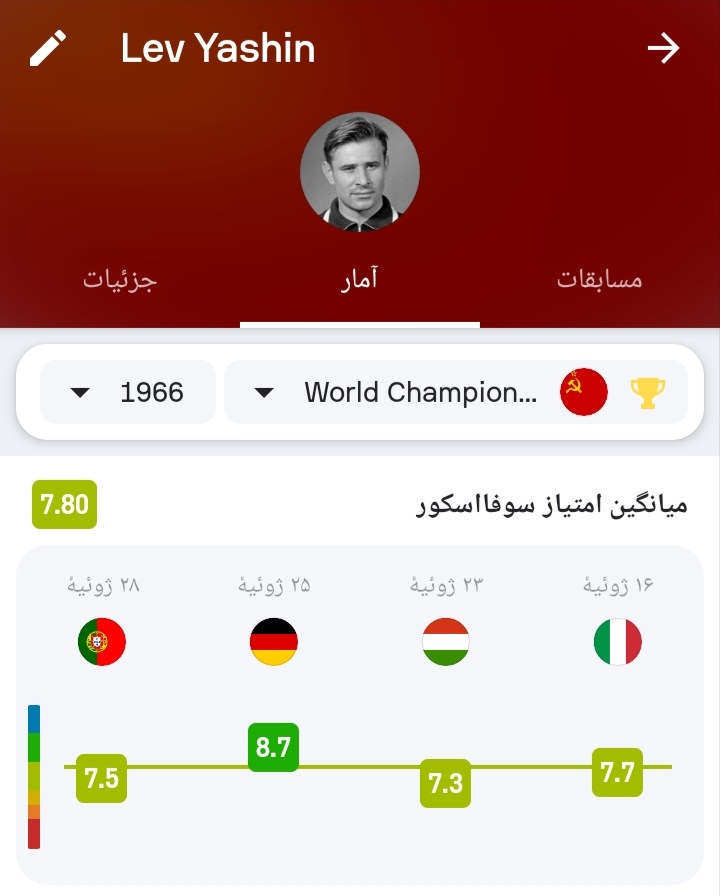Open Lev Yashin's profile photo
720x896 pixels.
click(x=360, y=172)
